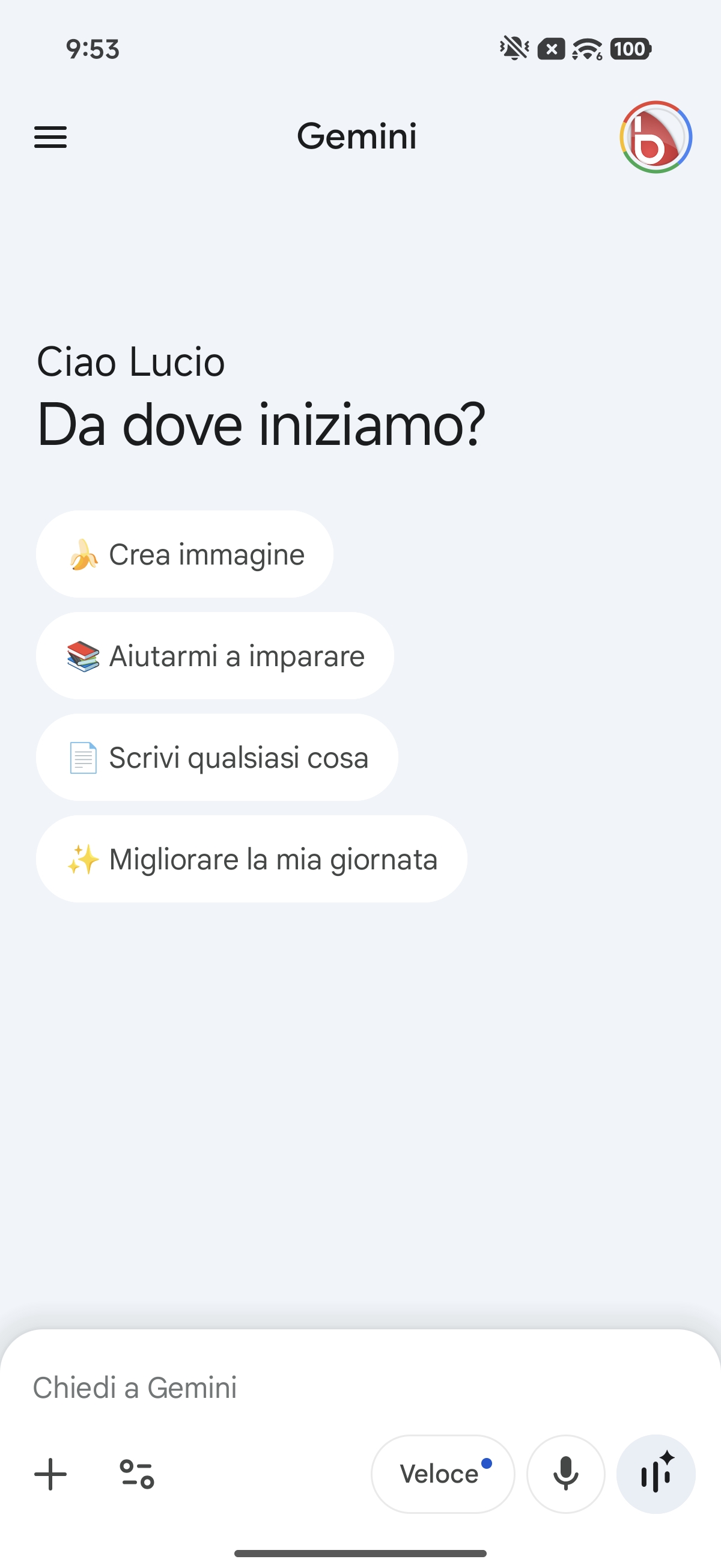Pick the Migliorare la mia giornata chip
721x1568 pixels.
pos(251,859)
